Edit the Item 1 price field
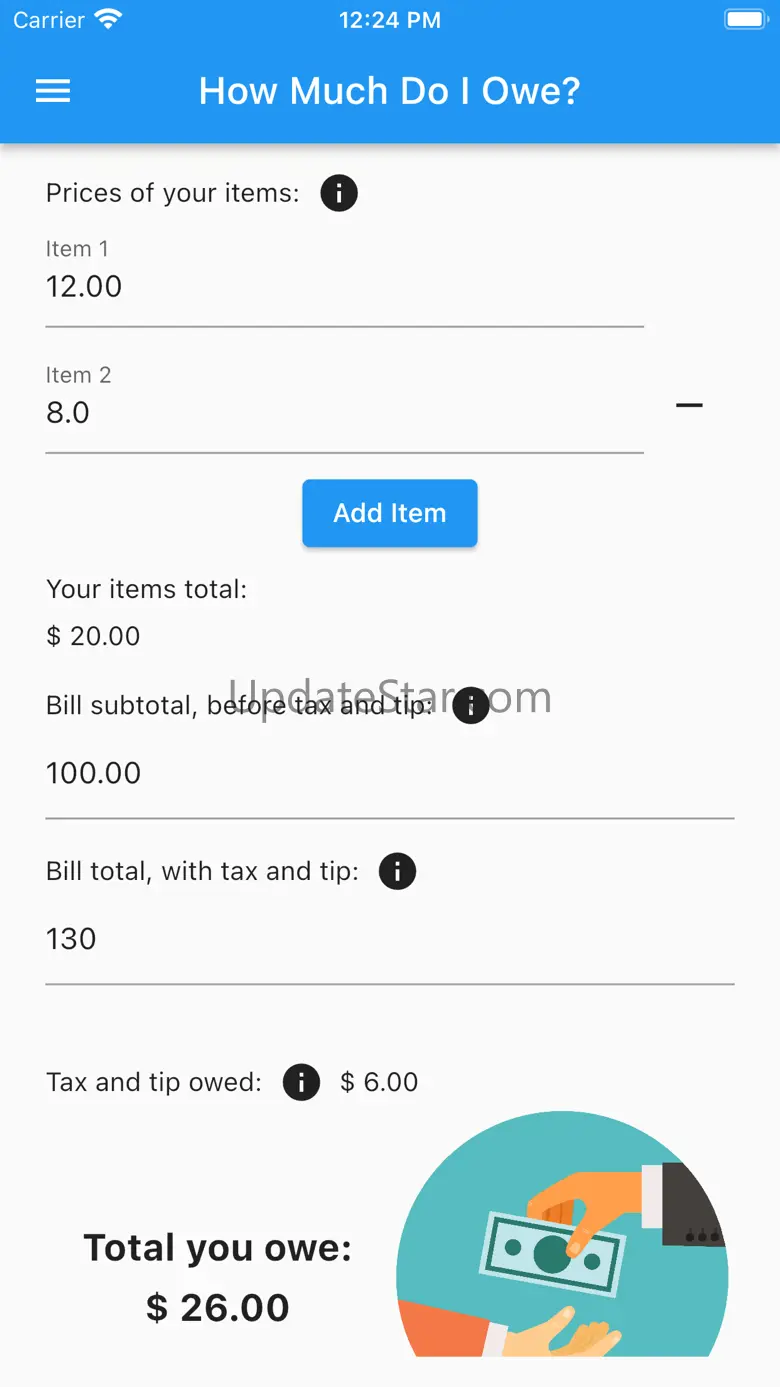 (344, 287)
